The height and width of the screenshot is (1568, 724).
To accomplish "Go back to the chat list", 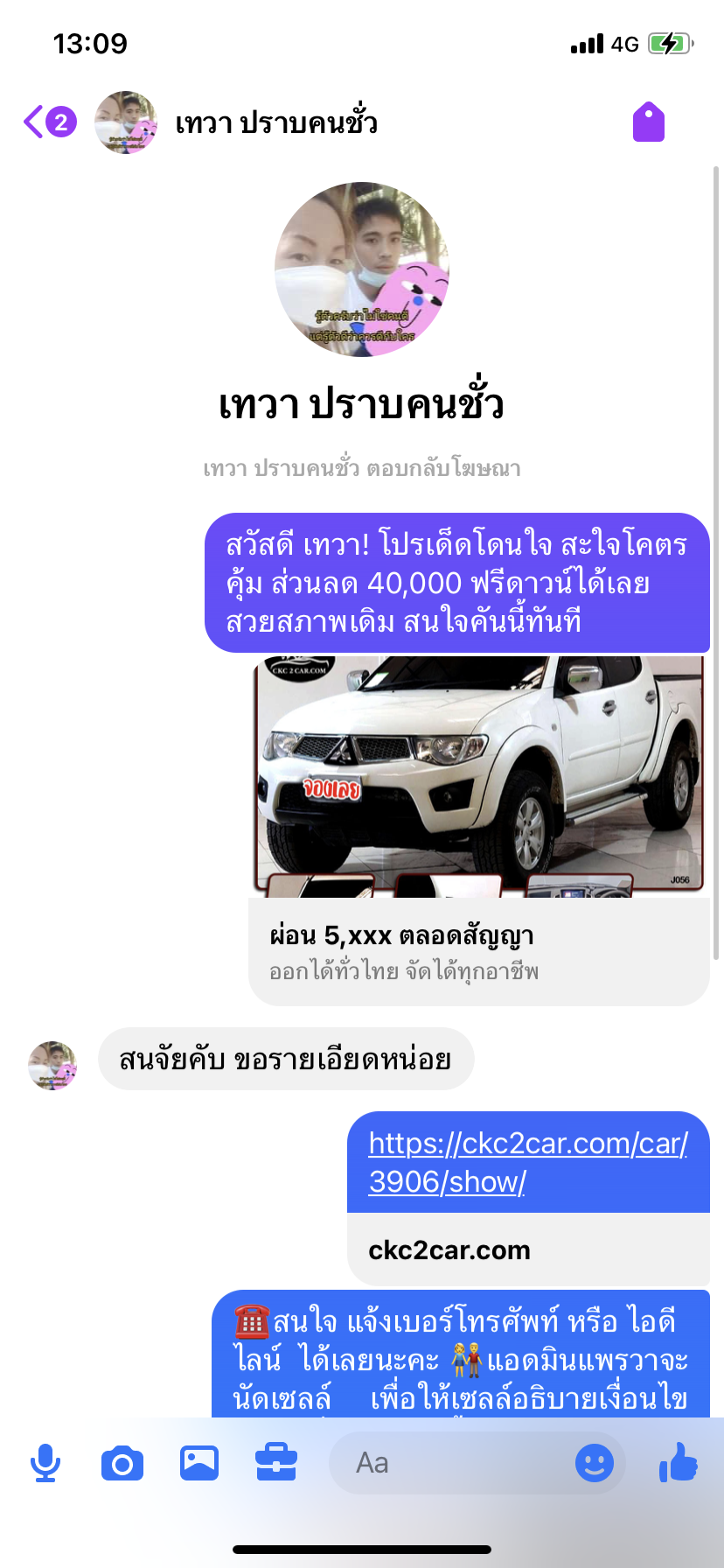I will tap(49, 122).
